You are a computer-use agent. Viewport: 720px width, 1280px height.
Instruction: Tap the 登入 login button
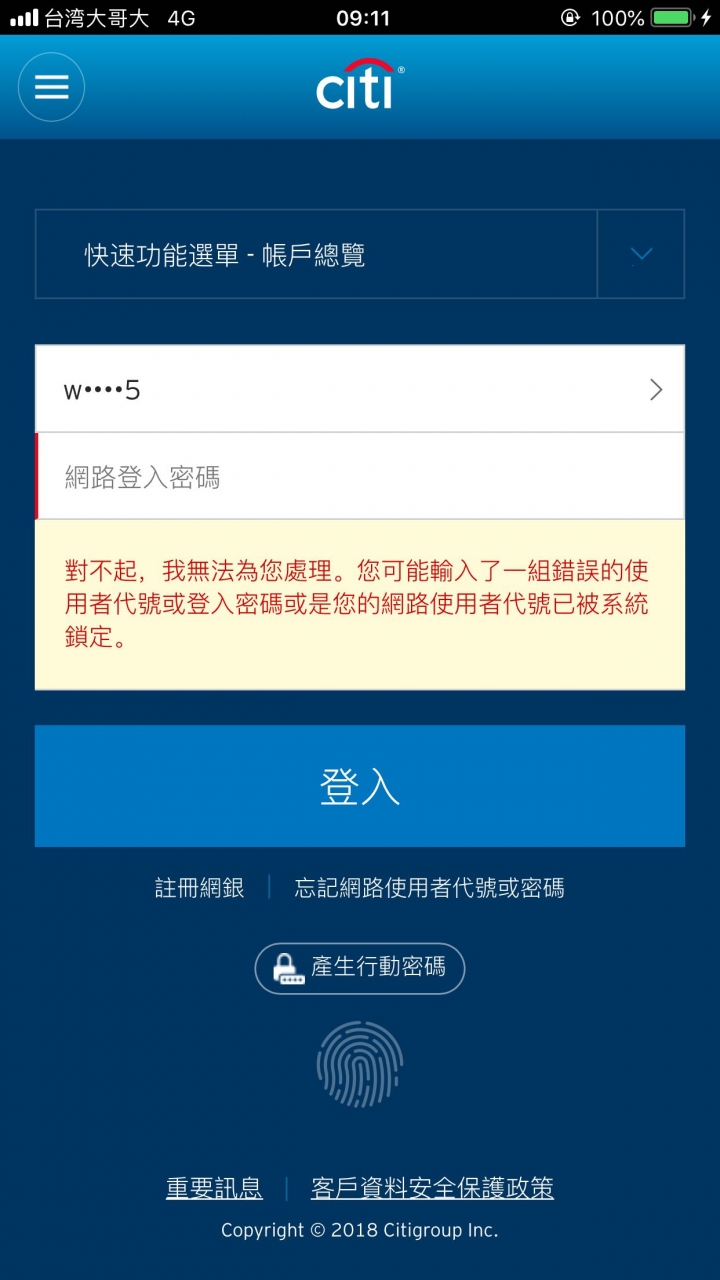coord(360,786)
